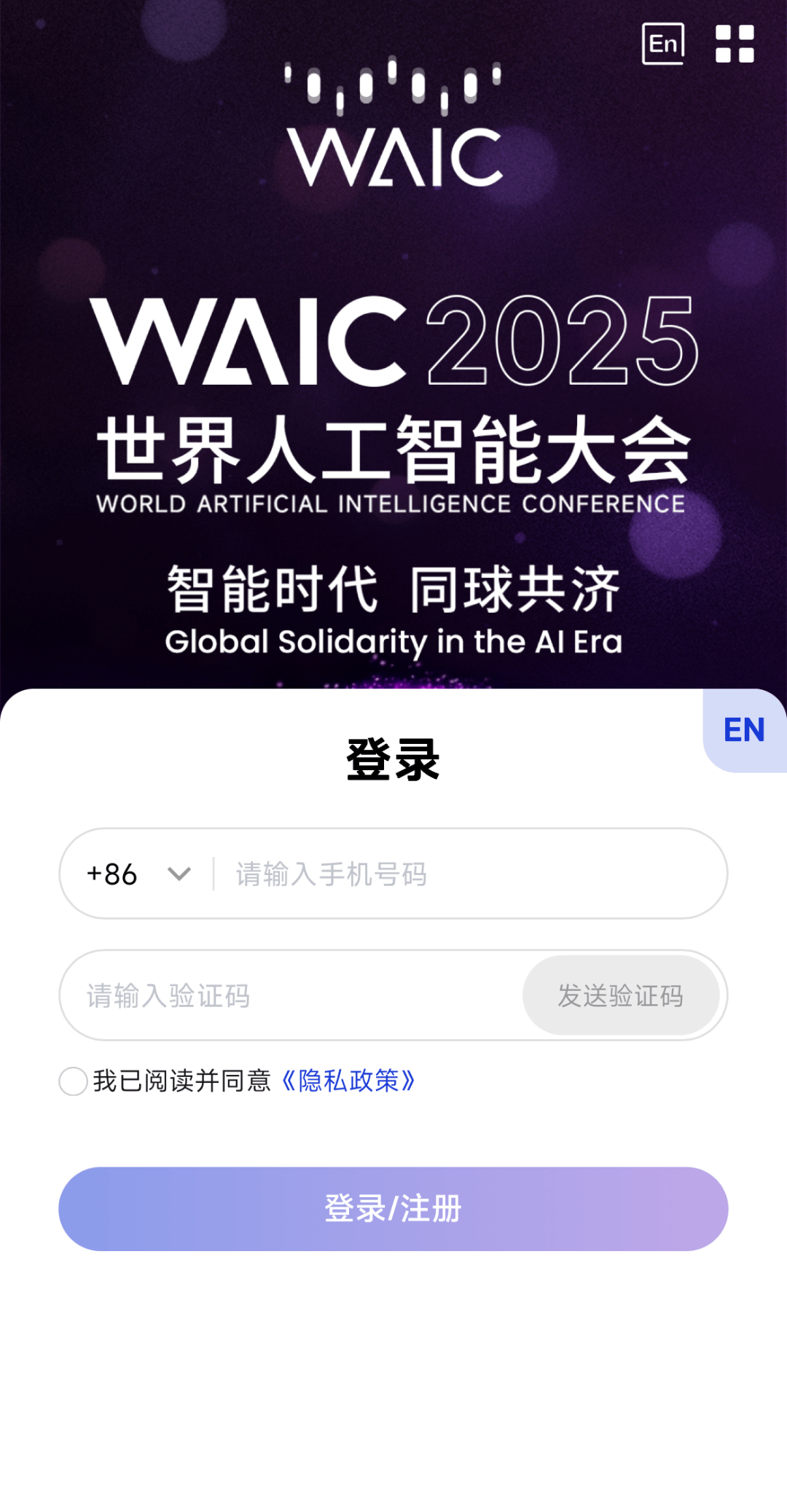Switch login panel language via EN tab
The image size is (787, 1512).
[744, 729]
